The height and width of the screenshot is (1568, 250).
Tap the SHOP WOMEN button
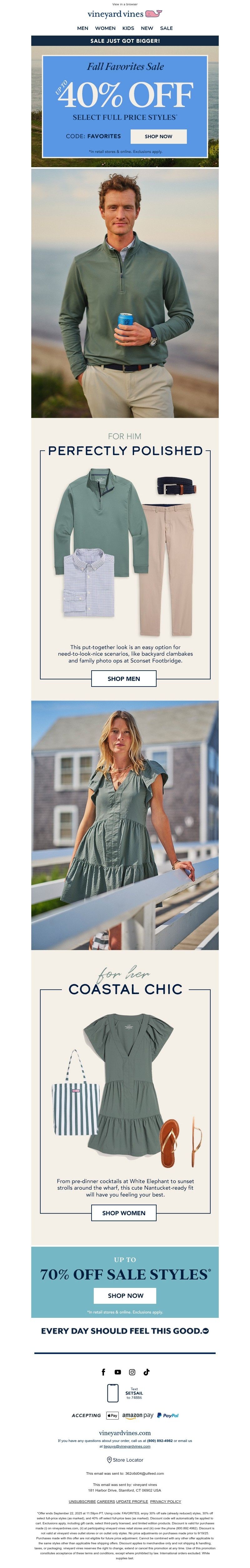(x=124, y=1213)
